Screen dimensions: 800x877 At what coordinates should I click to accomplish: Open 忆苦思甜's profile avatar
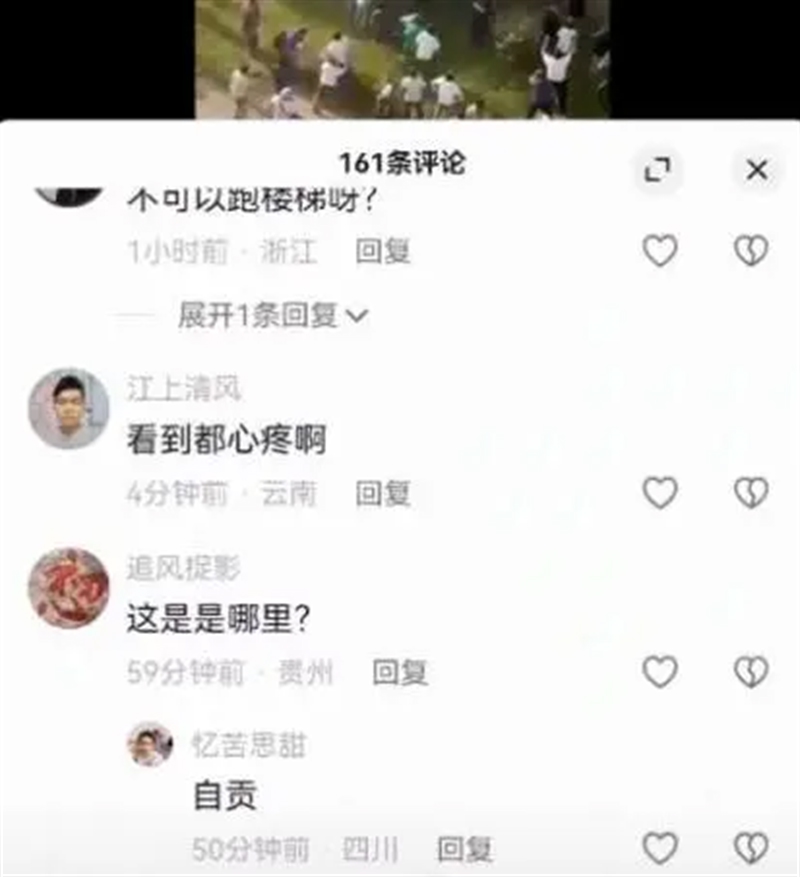(x=150, y=745)
